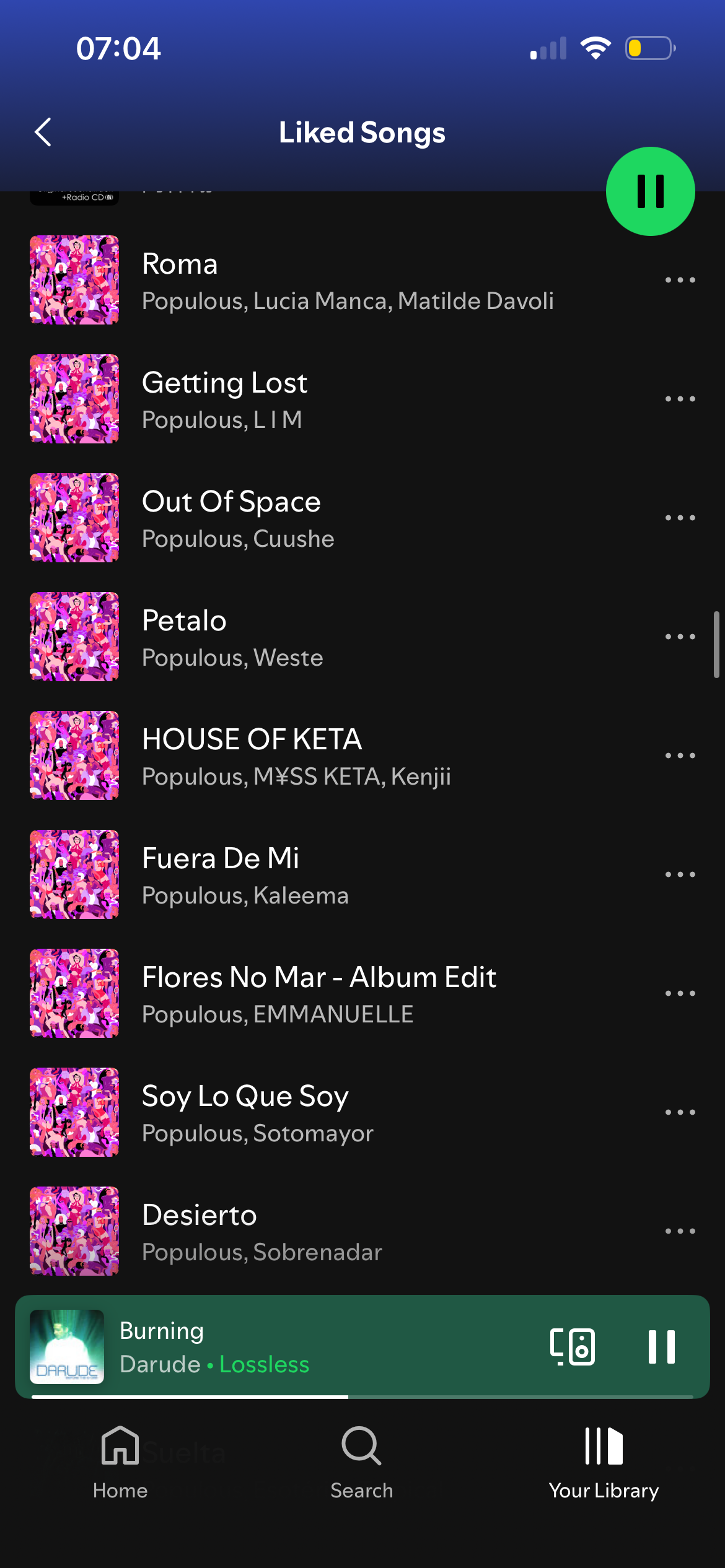Open more options for Soy Lo Que Soy
This screenshot has height=1568, width=725.
[x=680, y=1112]
